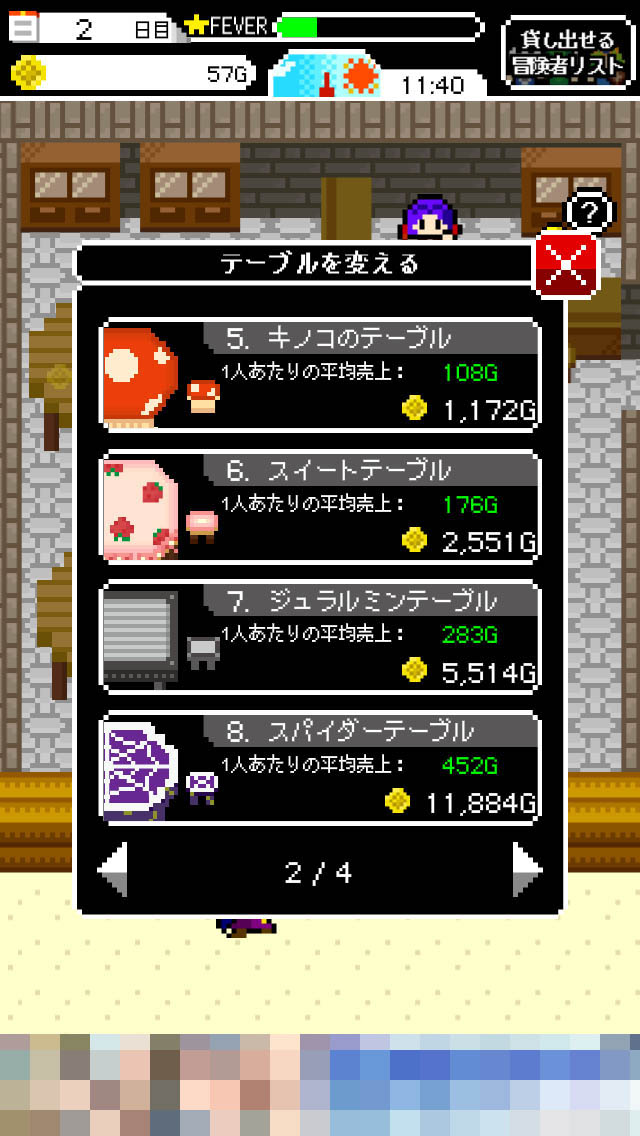Go to the previous table page
Image resolution: width=640 pixels, height=1136 pixels.
click(x=113, y=871)
